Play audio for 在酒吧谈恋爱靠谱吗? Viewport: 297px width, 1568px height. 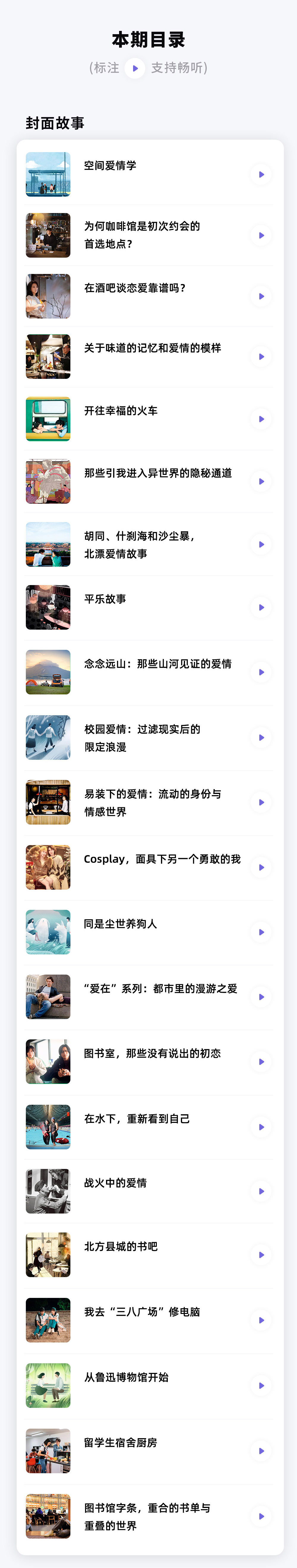coord(261,297)
